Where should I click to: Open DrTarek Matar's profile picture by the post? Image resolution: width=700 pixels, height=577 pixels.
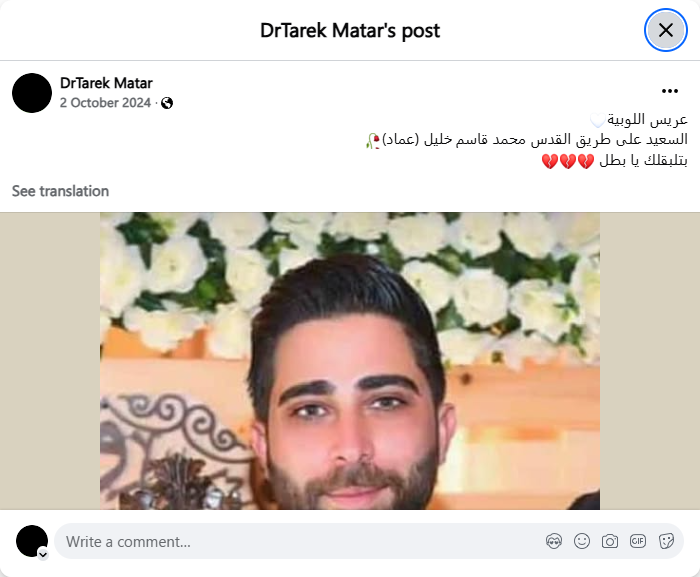[32, 93]
